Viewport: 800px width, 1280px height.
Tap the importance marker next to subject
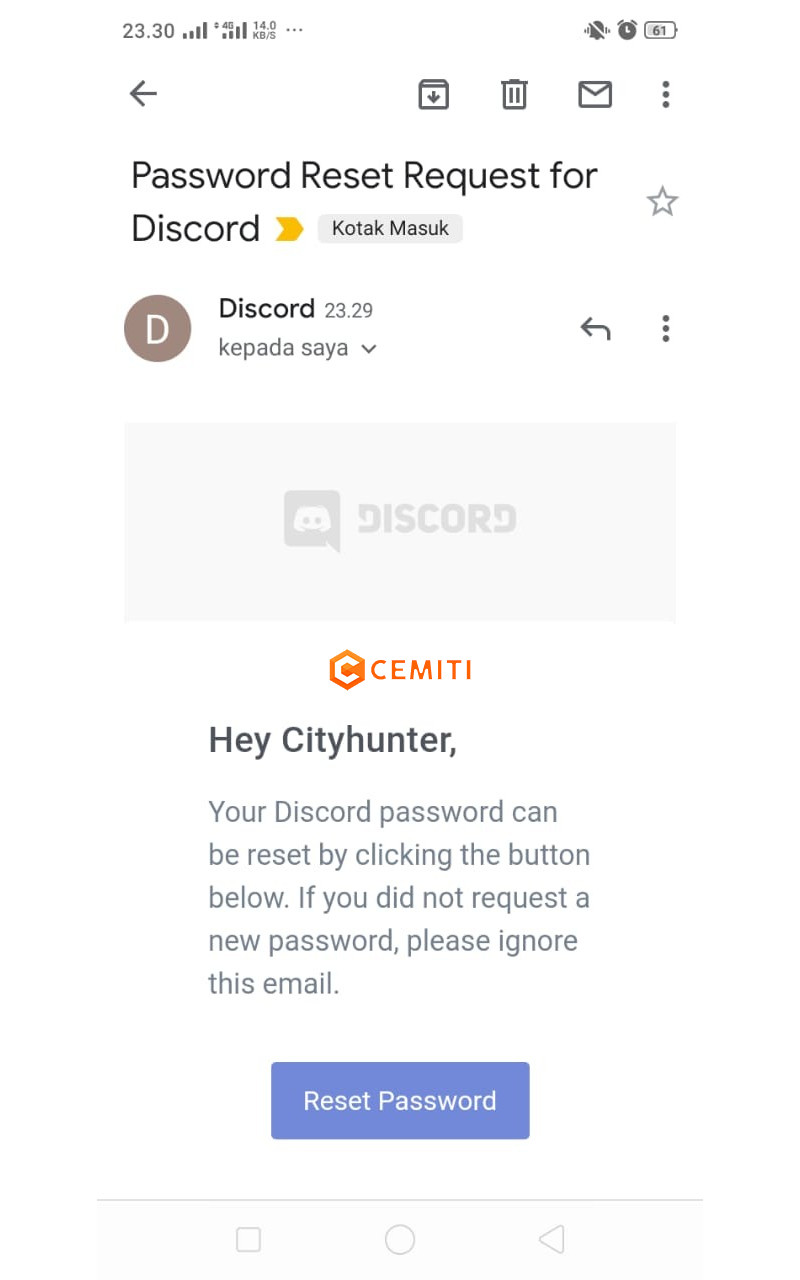(x=288, y=229)
